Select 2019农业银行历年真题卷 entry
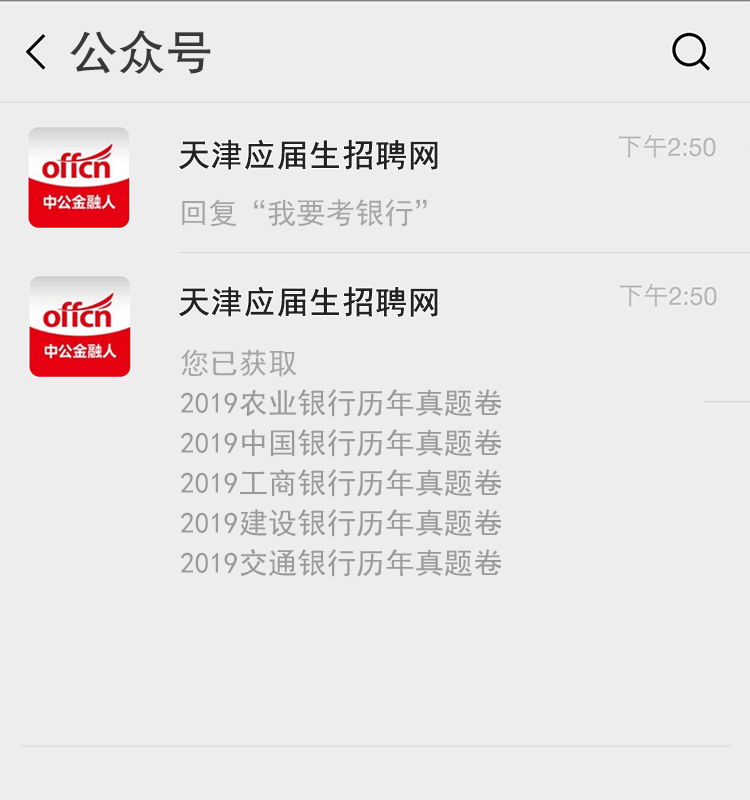The image size is (750, 800). point(342,404)
